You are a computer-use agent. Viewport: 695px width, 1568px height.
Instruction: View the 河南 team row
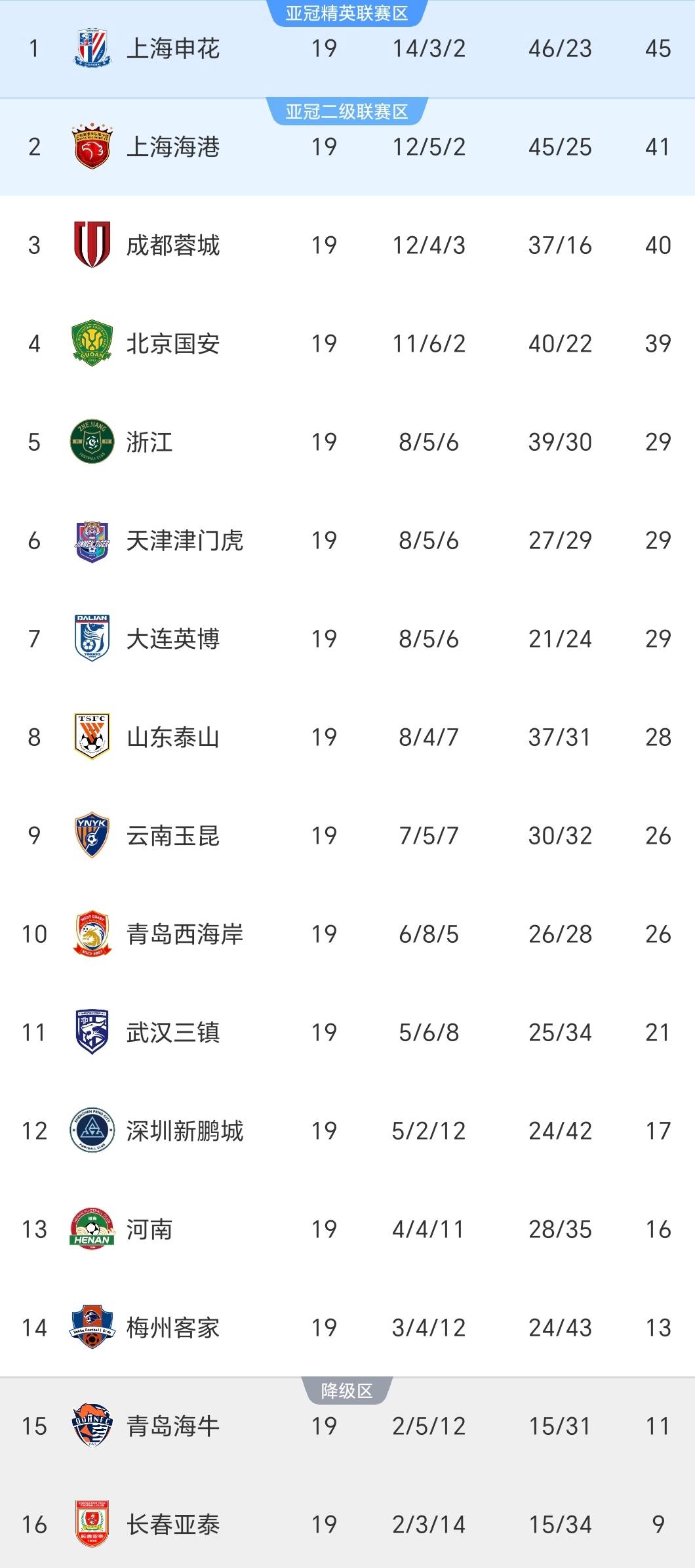point(347,1229)
